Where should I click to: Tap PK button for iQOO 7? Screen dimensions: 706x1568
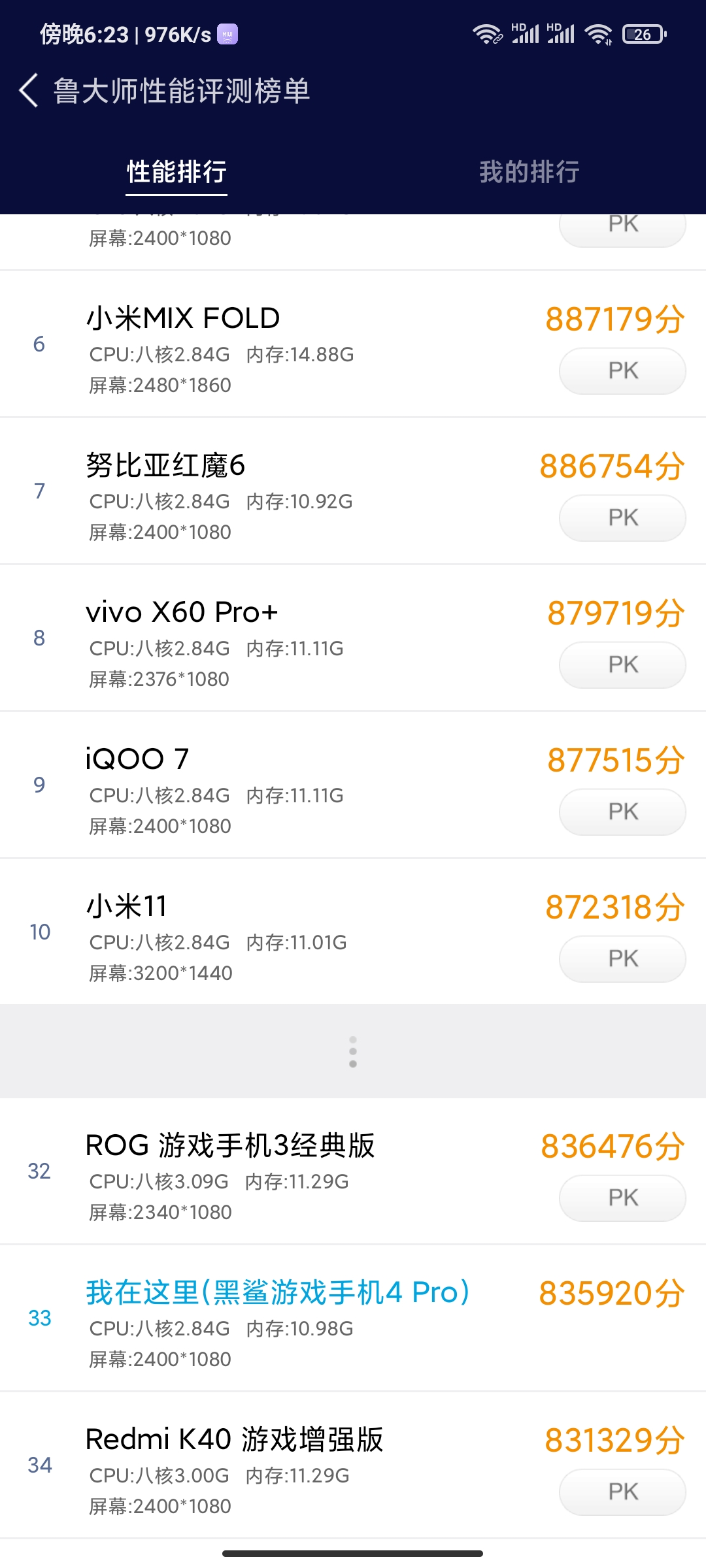[622, 812]
